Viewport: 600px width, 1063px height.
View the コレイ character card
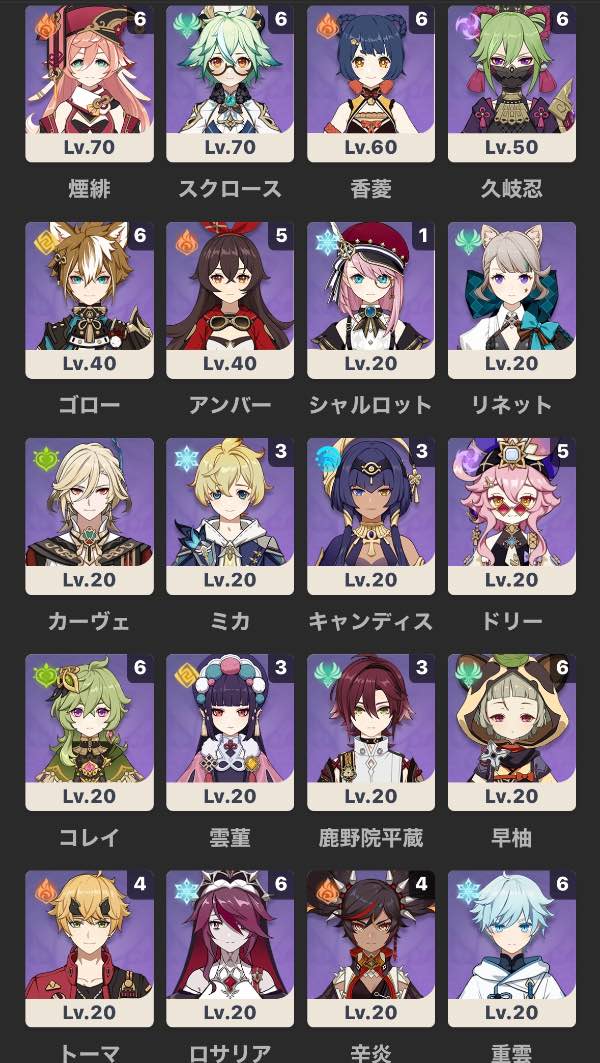click(x=89, y=731)
